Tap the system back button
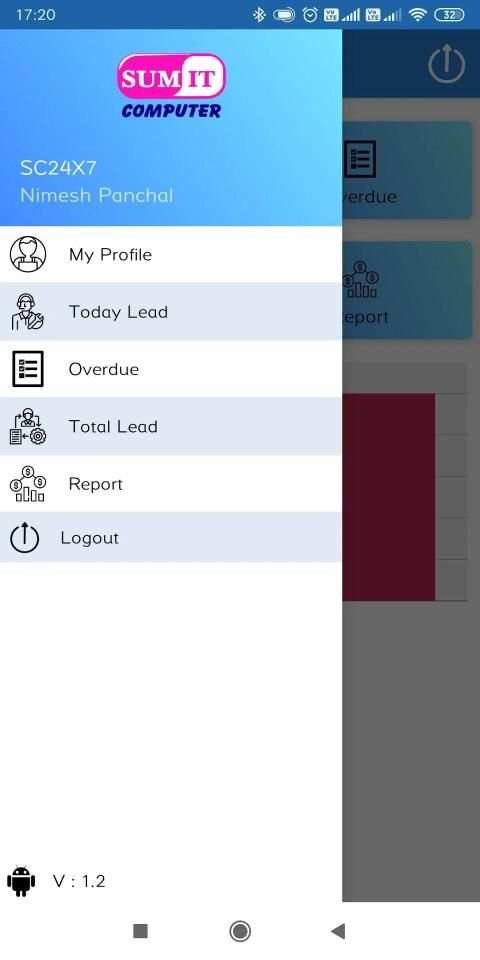 338,931
